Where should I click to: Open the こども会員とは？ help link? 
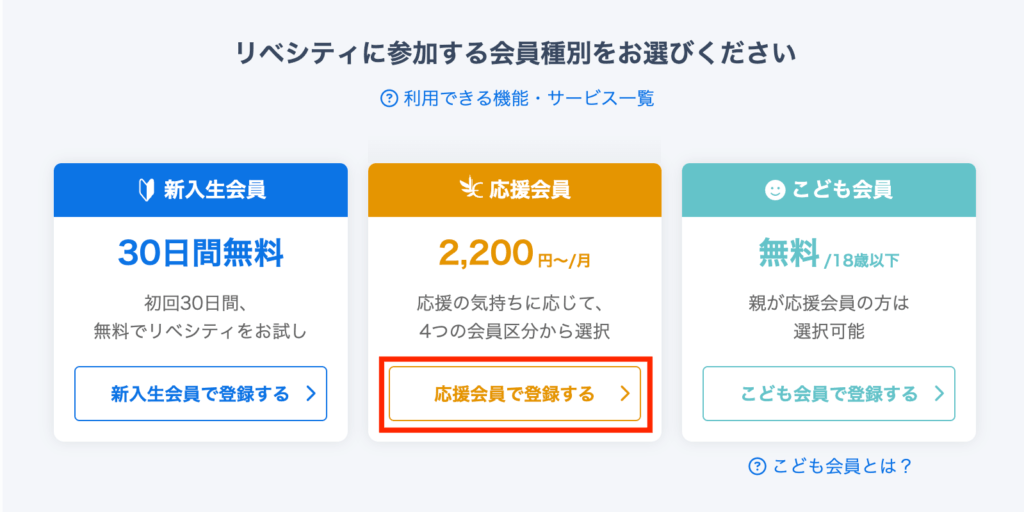pyautogui.click(x=830, y=465)
